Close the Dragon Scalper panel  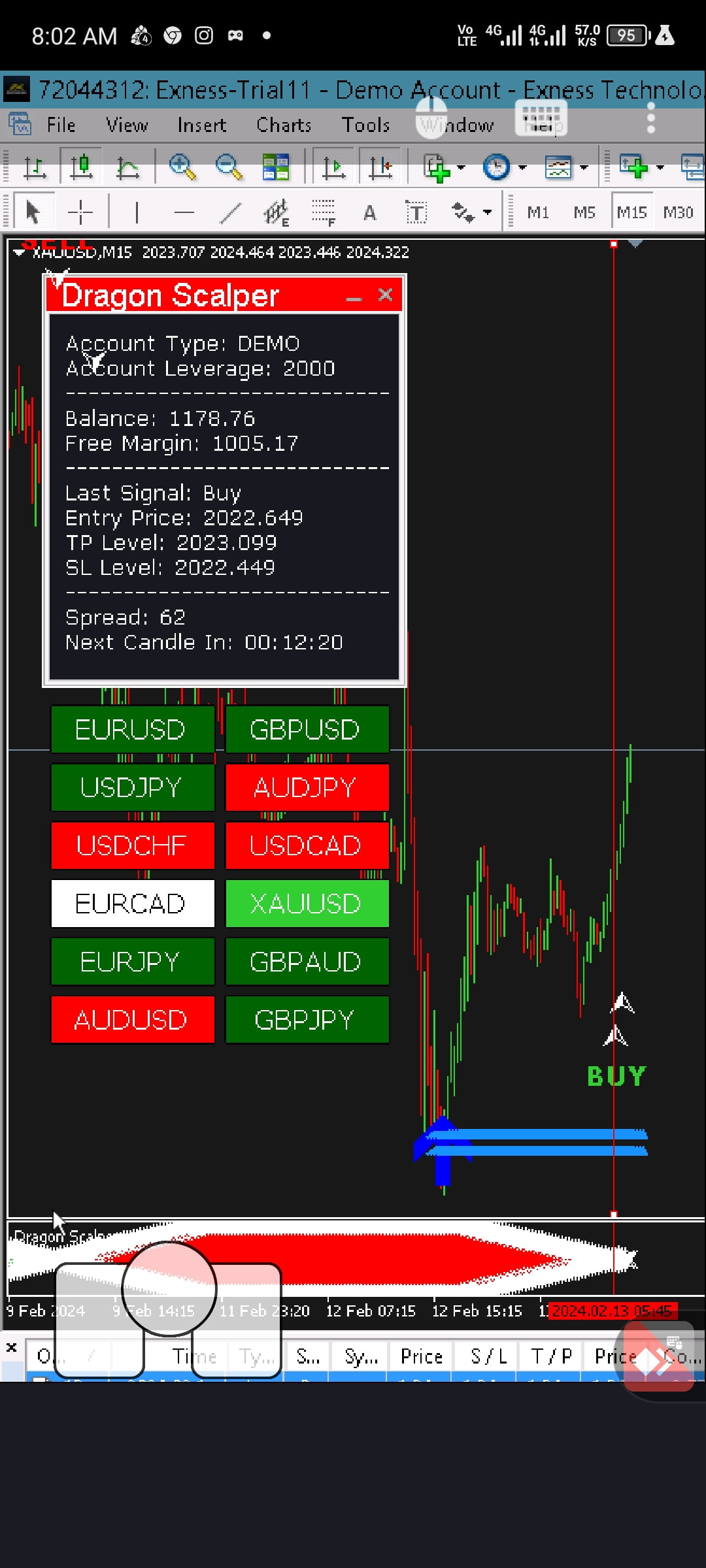pos(386,295)
